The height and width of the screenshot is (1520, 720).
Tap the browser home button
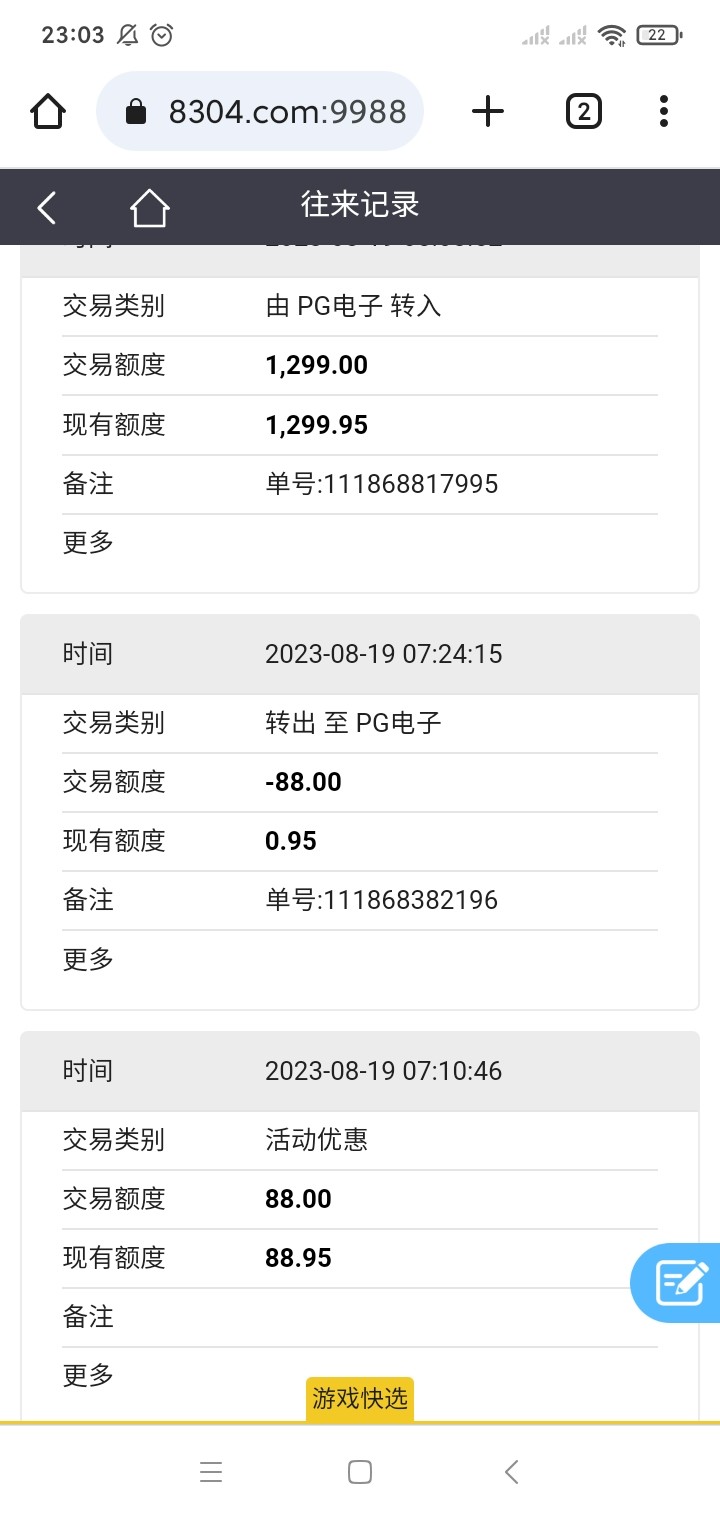click(x=48, y=111)
